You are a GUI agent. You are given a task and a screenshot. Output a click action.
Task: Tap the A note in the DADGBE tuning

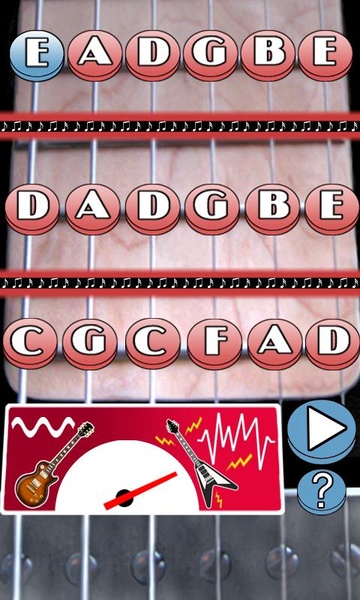click(x=93, y=210)
